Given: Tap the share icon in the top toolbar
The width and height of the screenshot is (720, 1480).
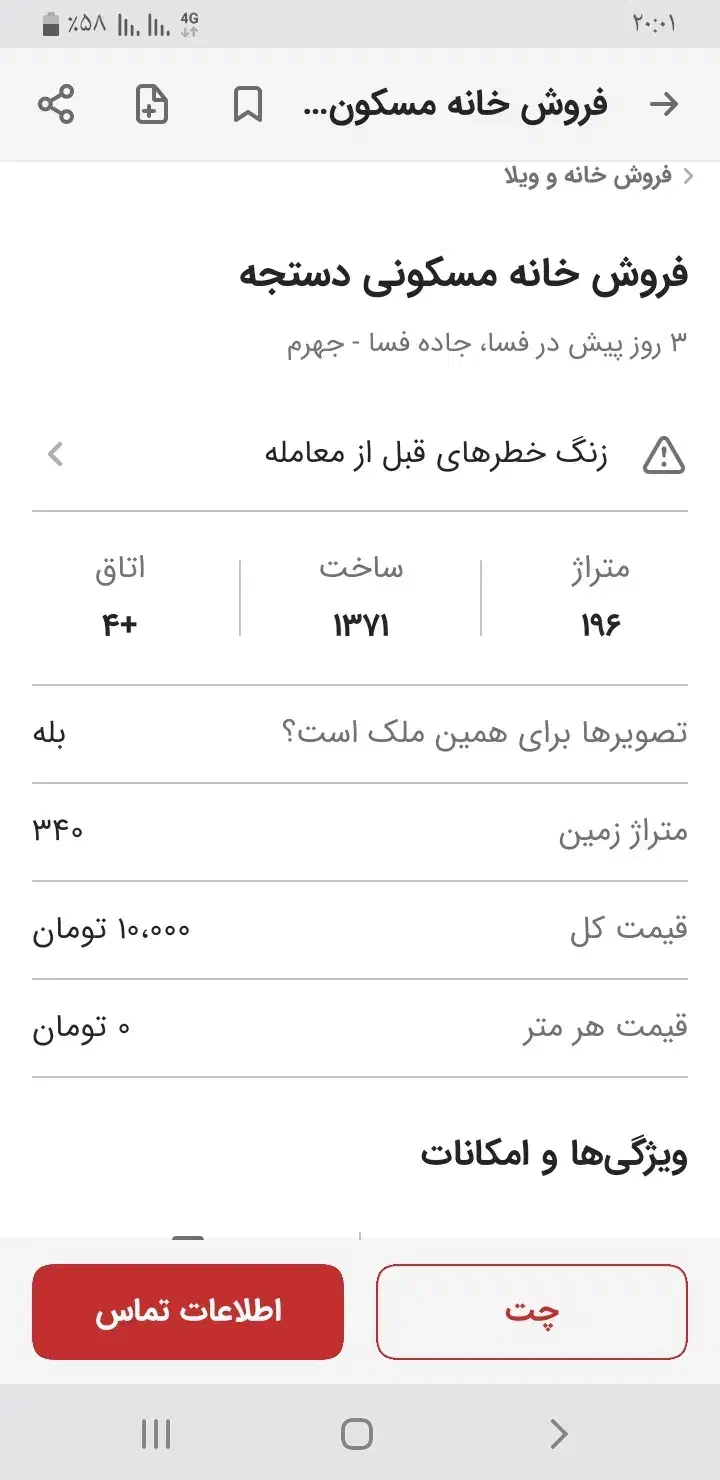Looking at the screenshot, I should [57, 103].
